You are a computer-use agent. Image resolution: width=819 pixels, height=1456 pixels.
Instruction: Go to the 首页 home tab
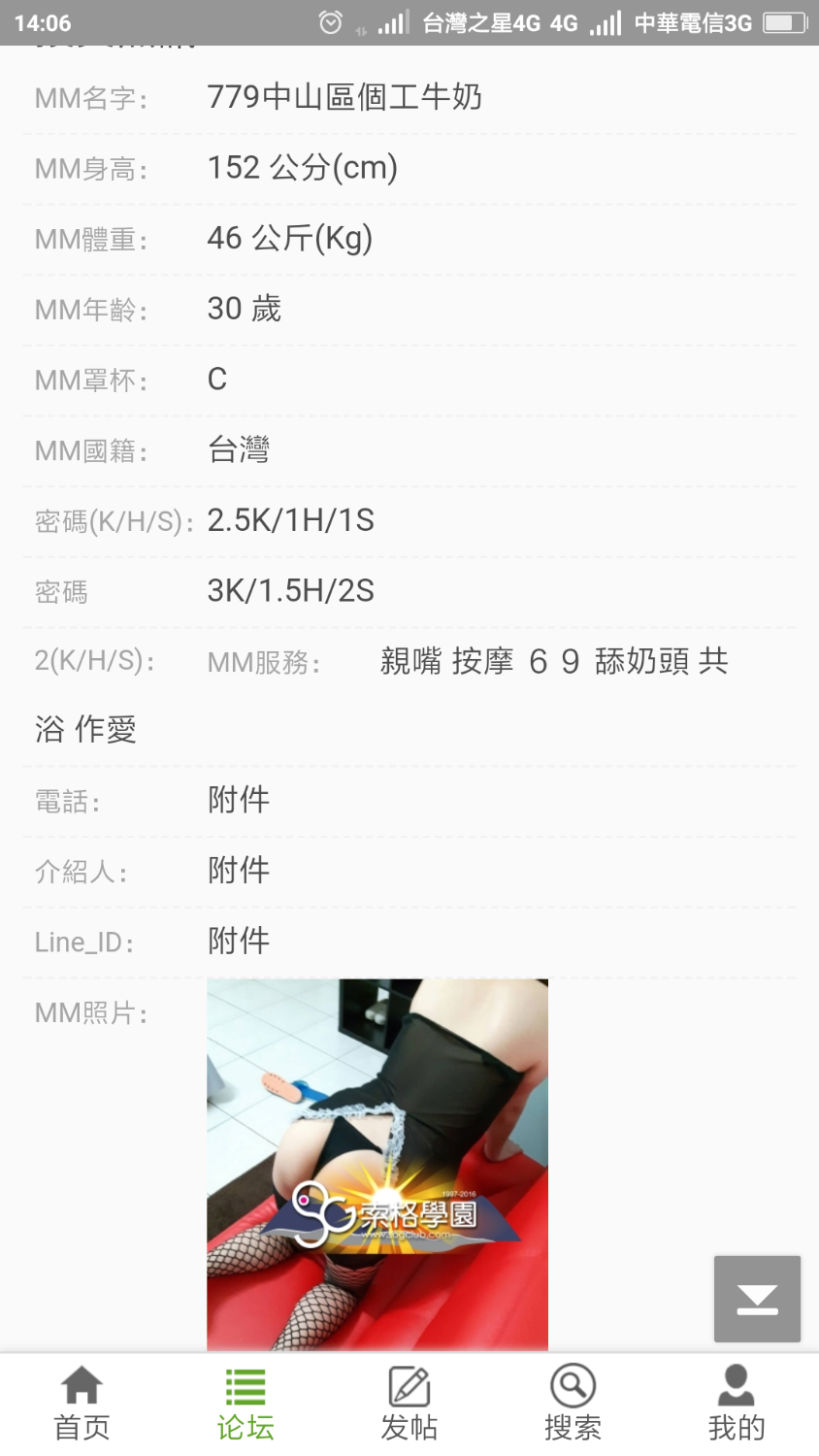[x=82, y=1404]
